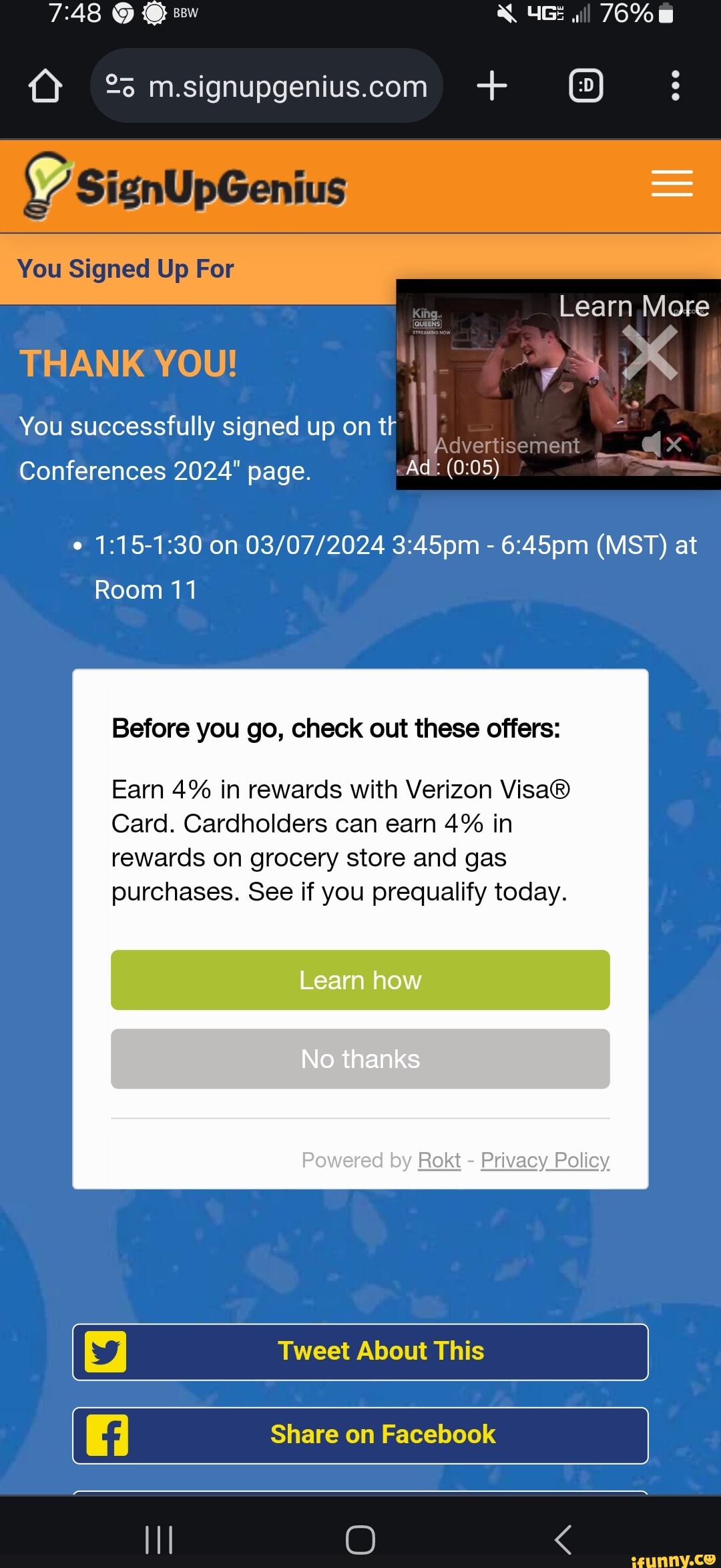The width and height of the screenshot is (721, 1568).
Task: Decline the offer with No thanks
Action: tap(360, 1059)
